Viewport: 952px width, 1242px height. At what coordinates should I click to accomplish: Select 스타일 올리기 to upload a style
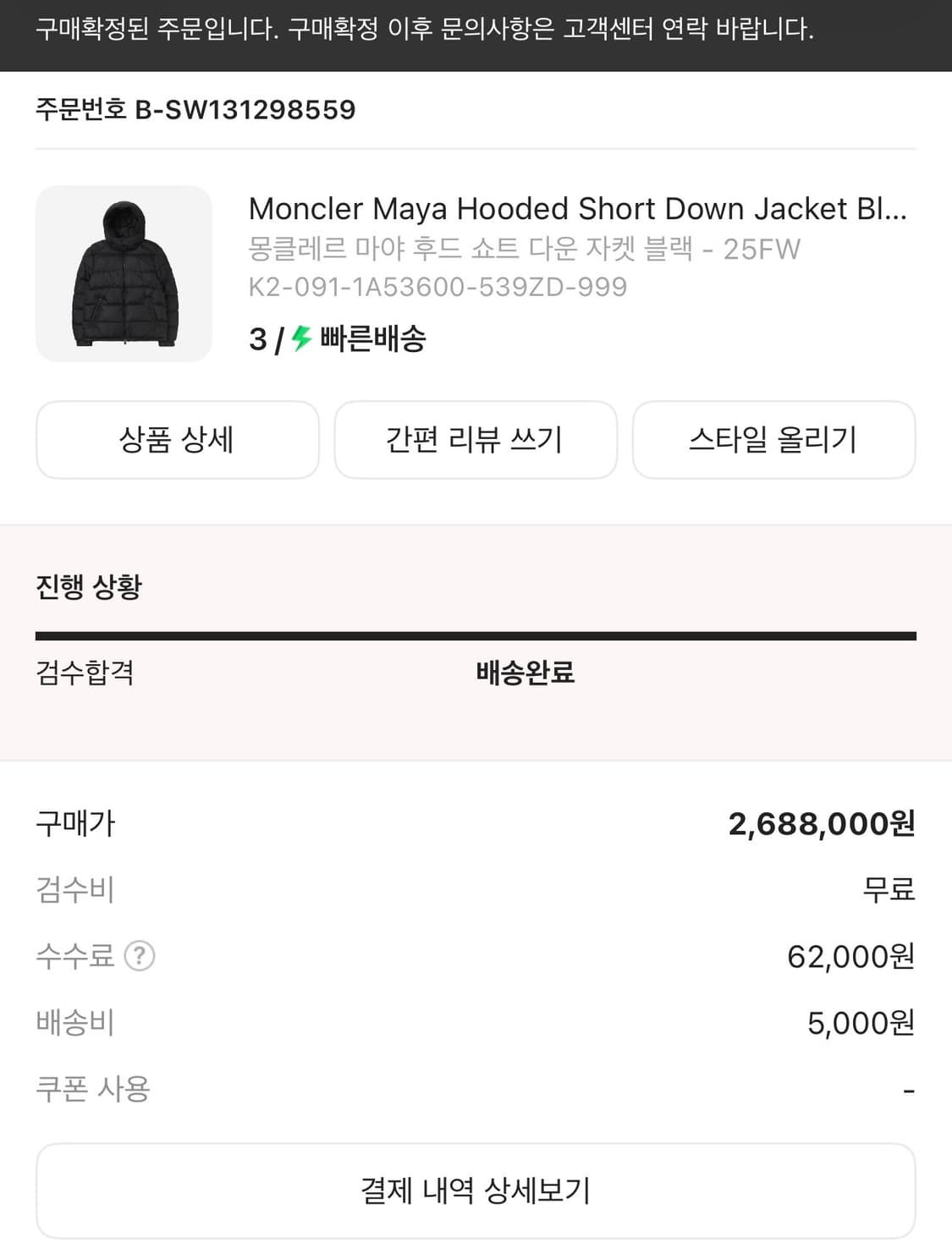(774, 439)
